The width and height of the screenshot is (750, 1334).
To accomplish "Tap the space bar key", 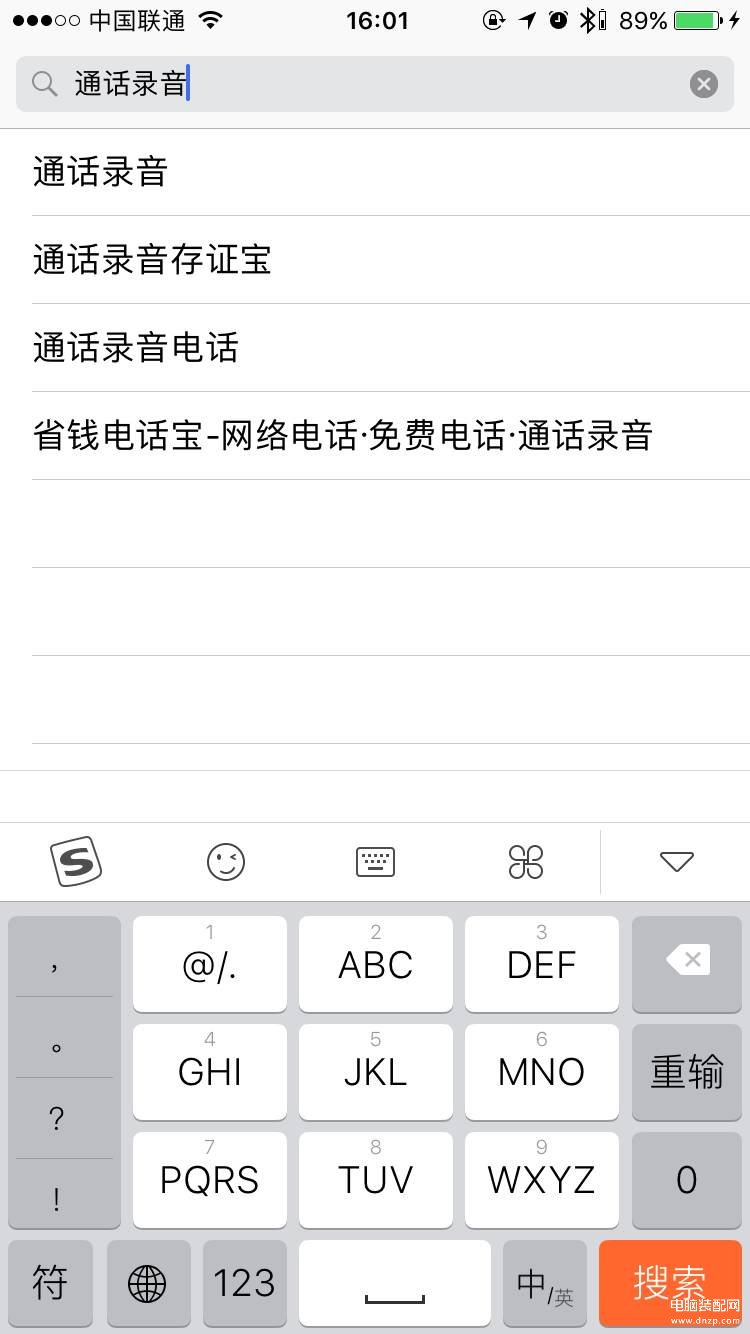I will (x=395, y=1283).
